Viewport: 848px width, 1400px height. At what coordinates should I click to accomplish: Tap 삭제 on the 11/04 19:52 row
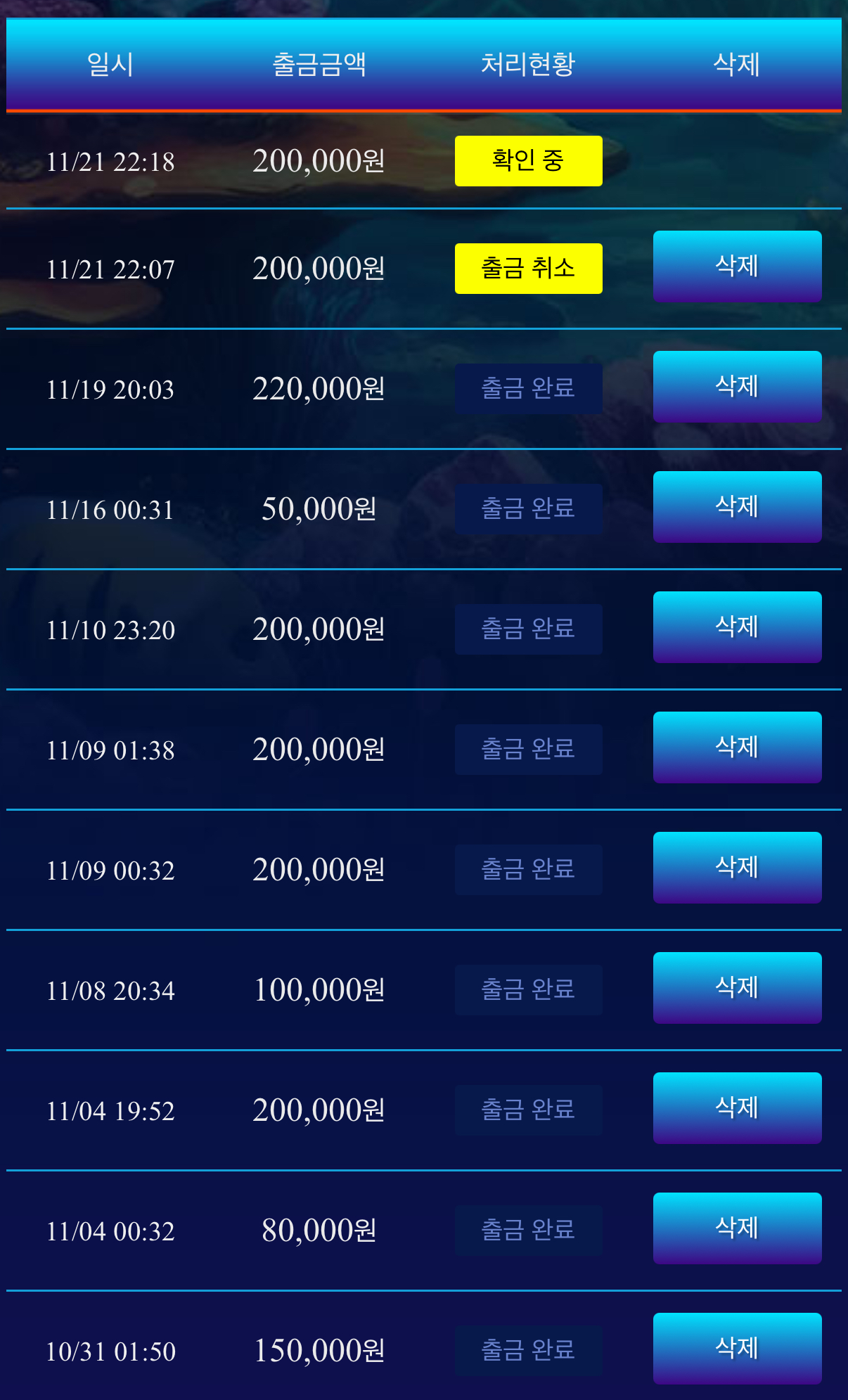[x=737, y=1108]
